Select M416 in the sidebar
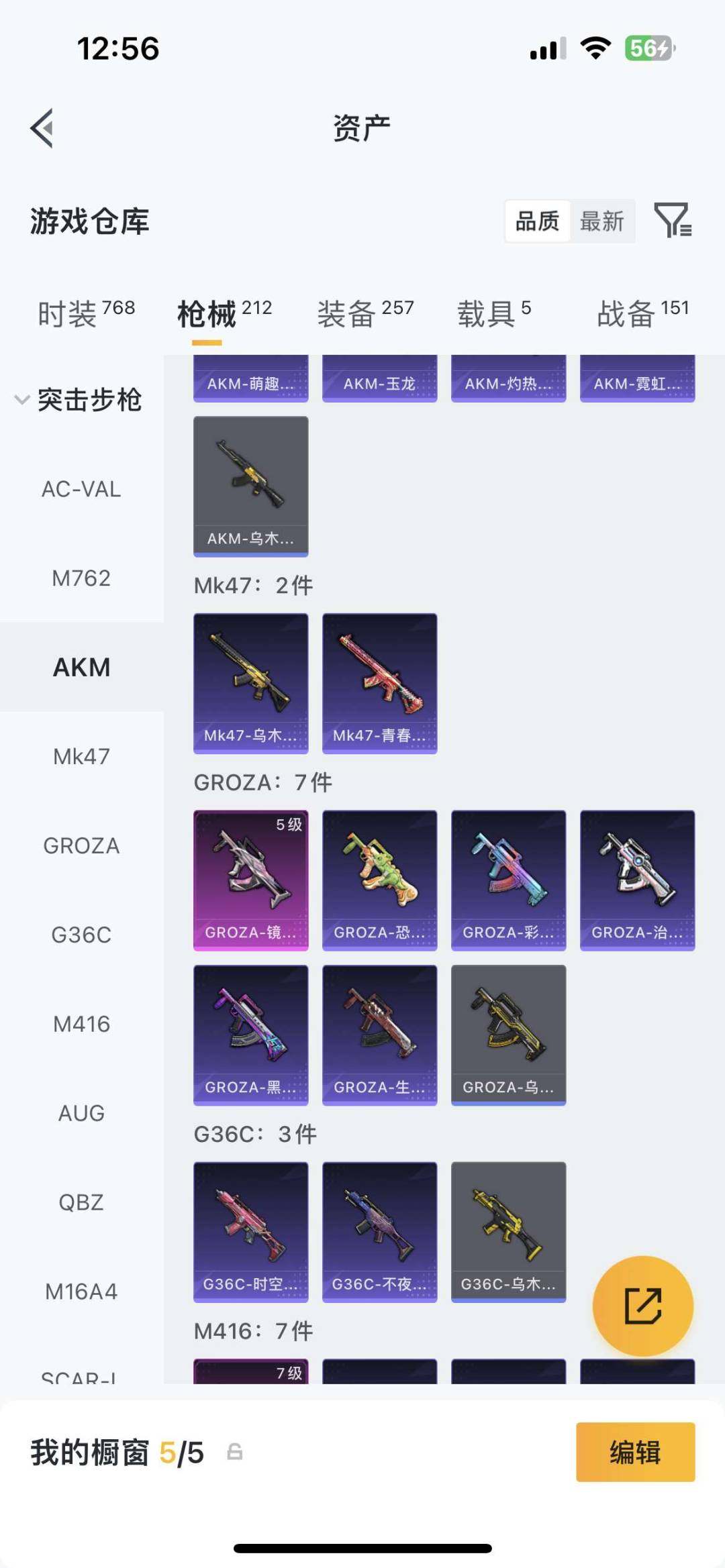 81,1024
